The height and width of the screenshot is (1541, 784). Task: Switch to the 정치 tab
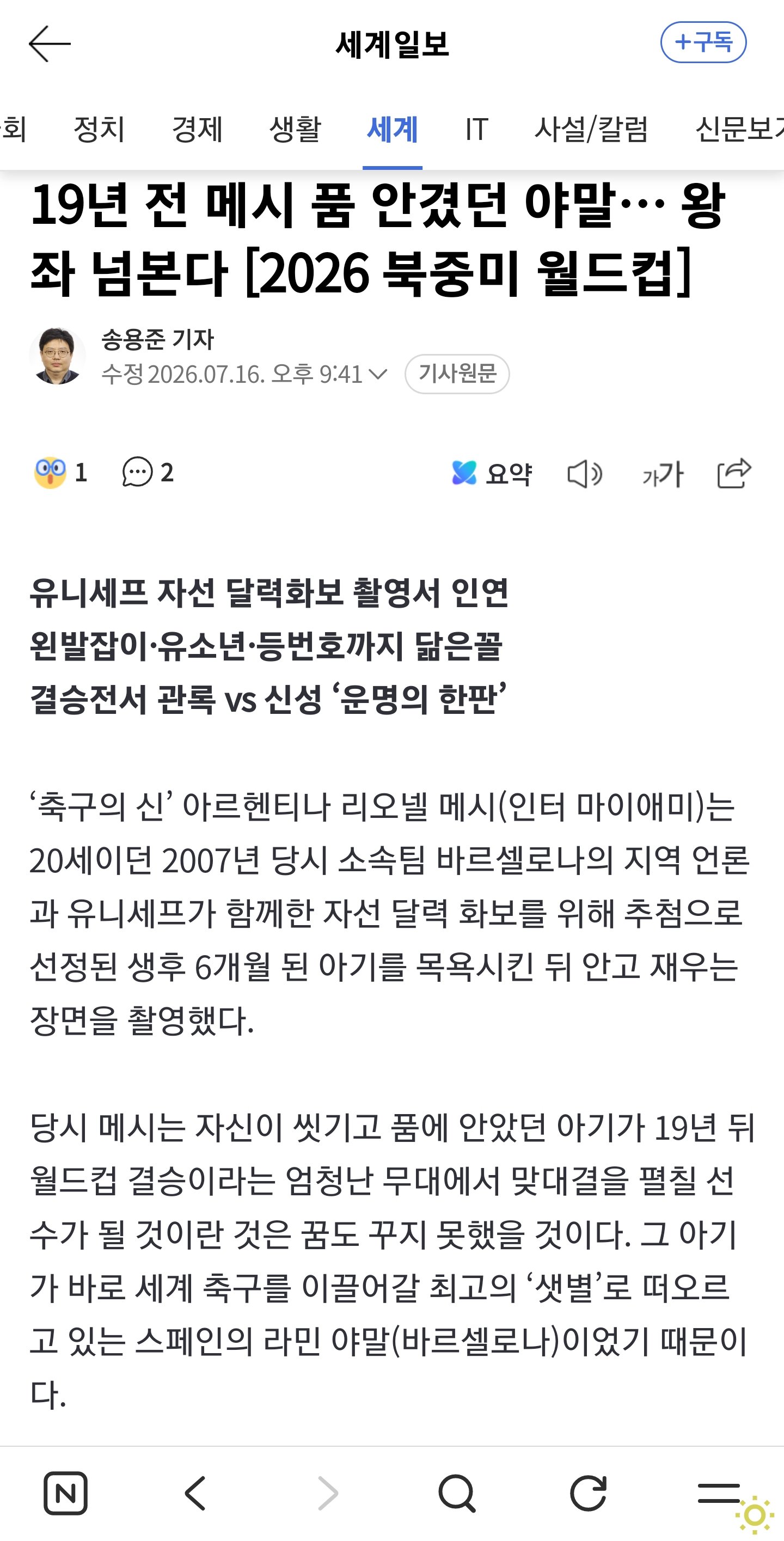(99, 129)
